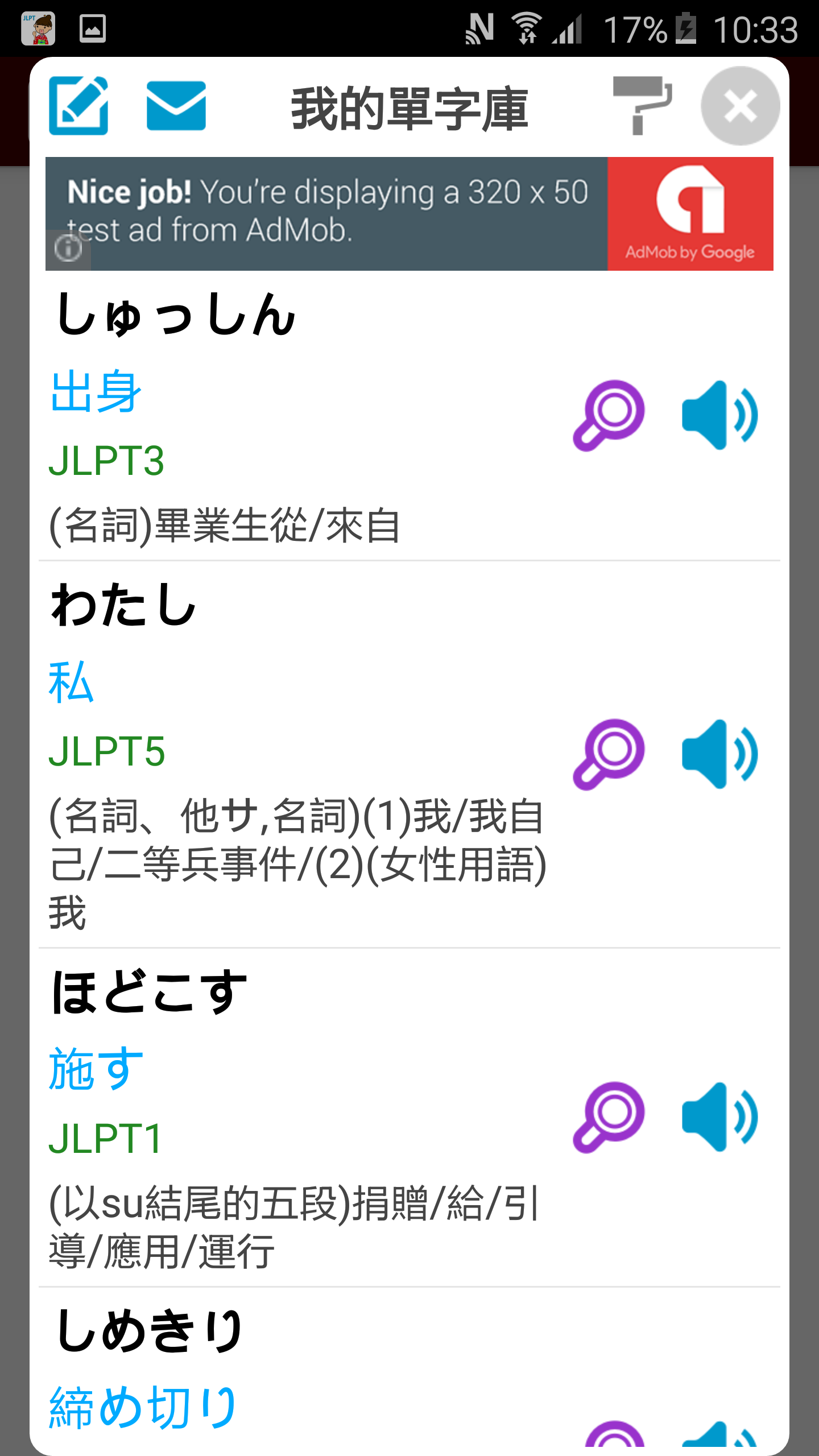The width and height of the screenshot is (819, 1456).
Task: Play pronunciation for しゅっしん
Action: coord(720,416)
